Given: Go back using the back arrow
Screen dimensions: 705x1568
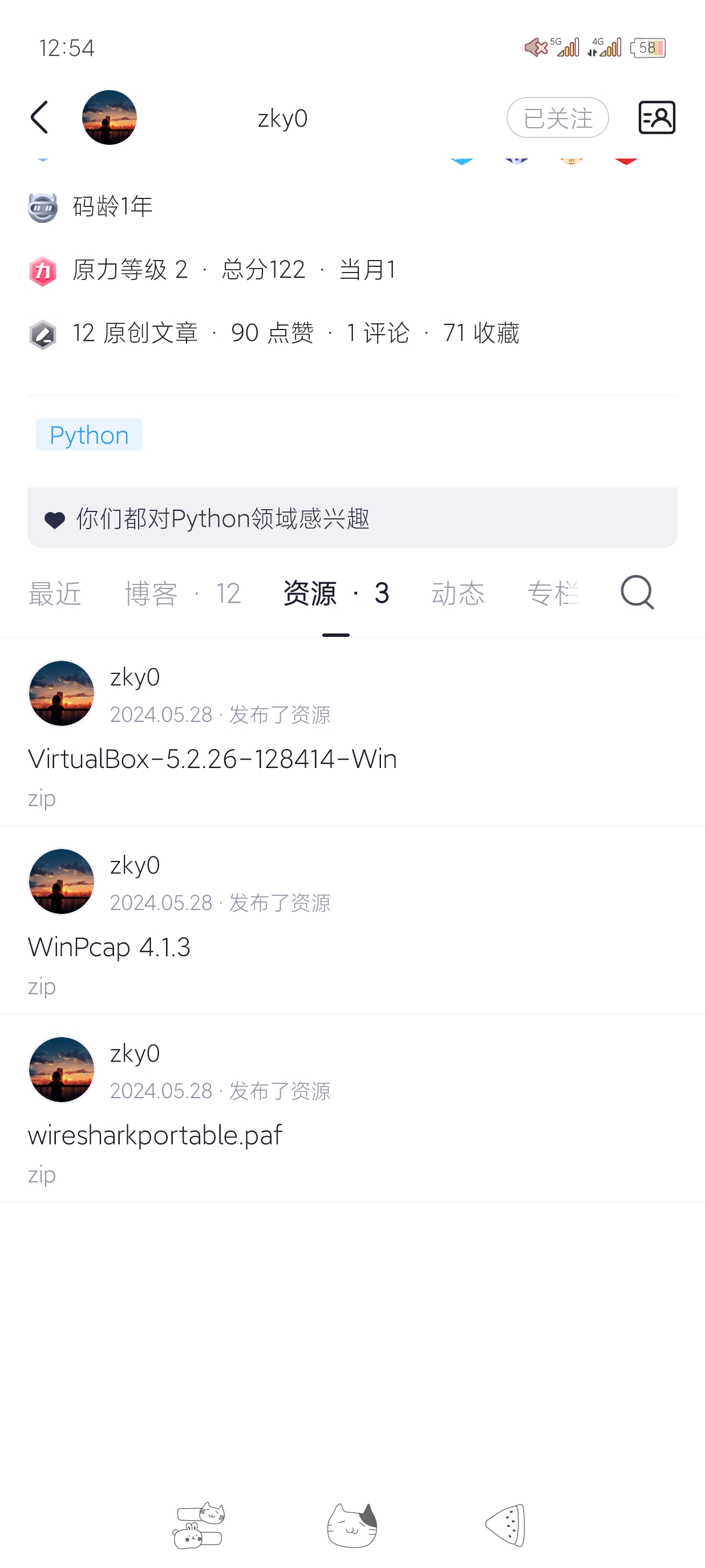Looking at the screenshot, I should 39,117.
